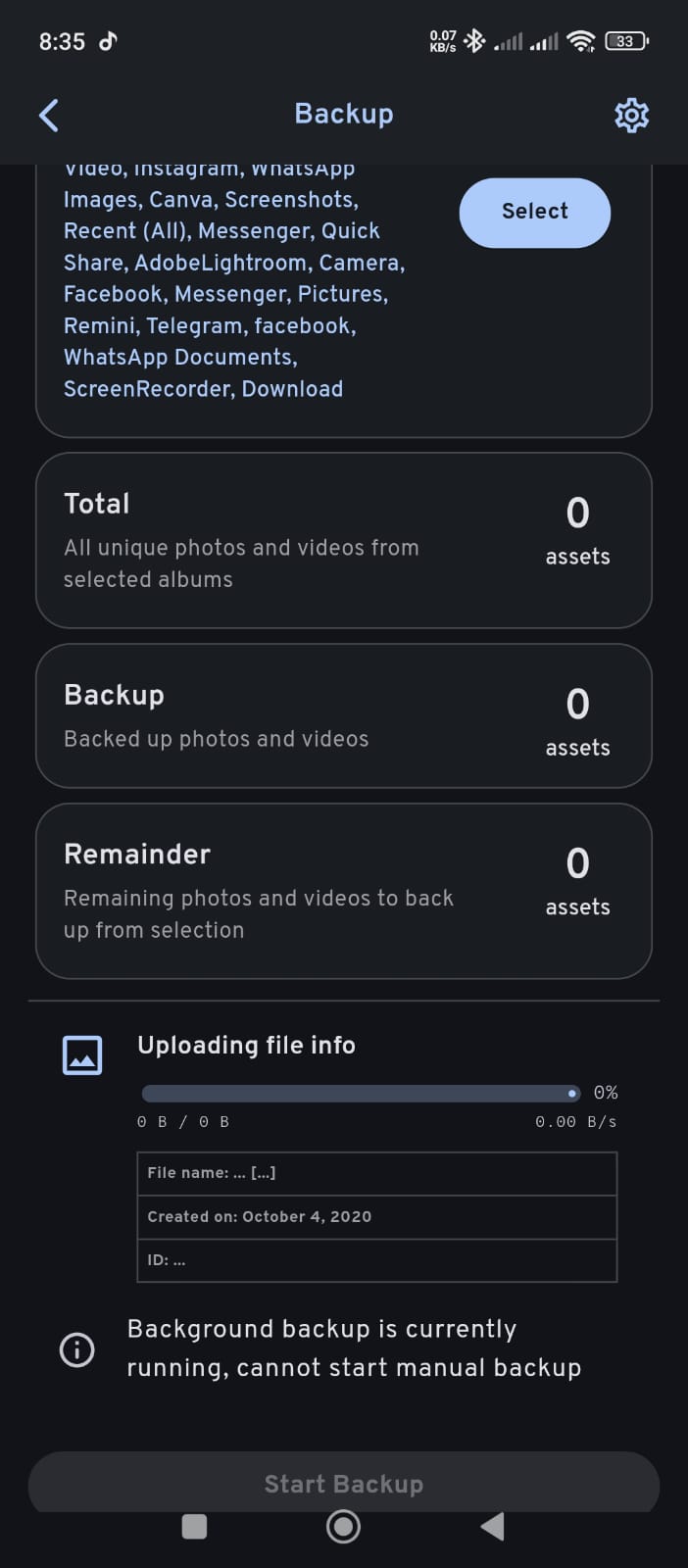Open the recent apps view

194,1526
